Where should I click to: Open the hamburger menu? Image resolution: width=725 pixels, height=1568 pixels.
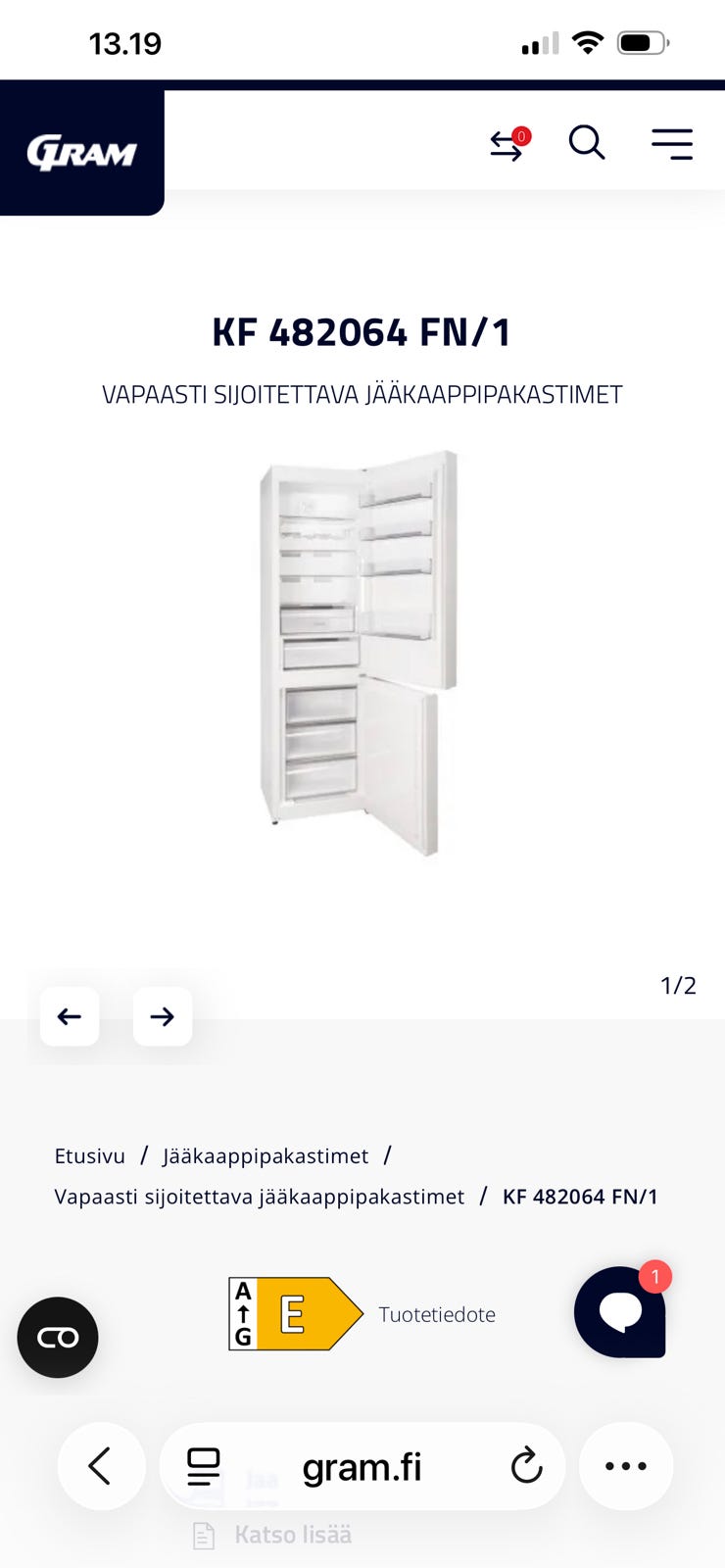coord(672,144)
